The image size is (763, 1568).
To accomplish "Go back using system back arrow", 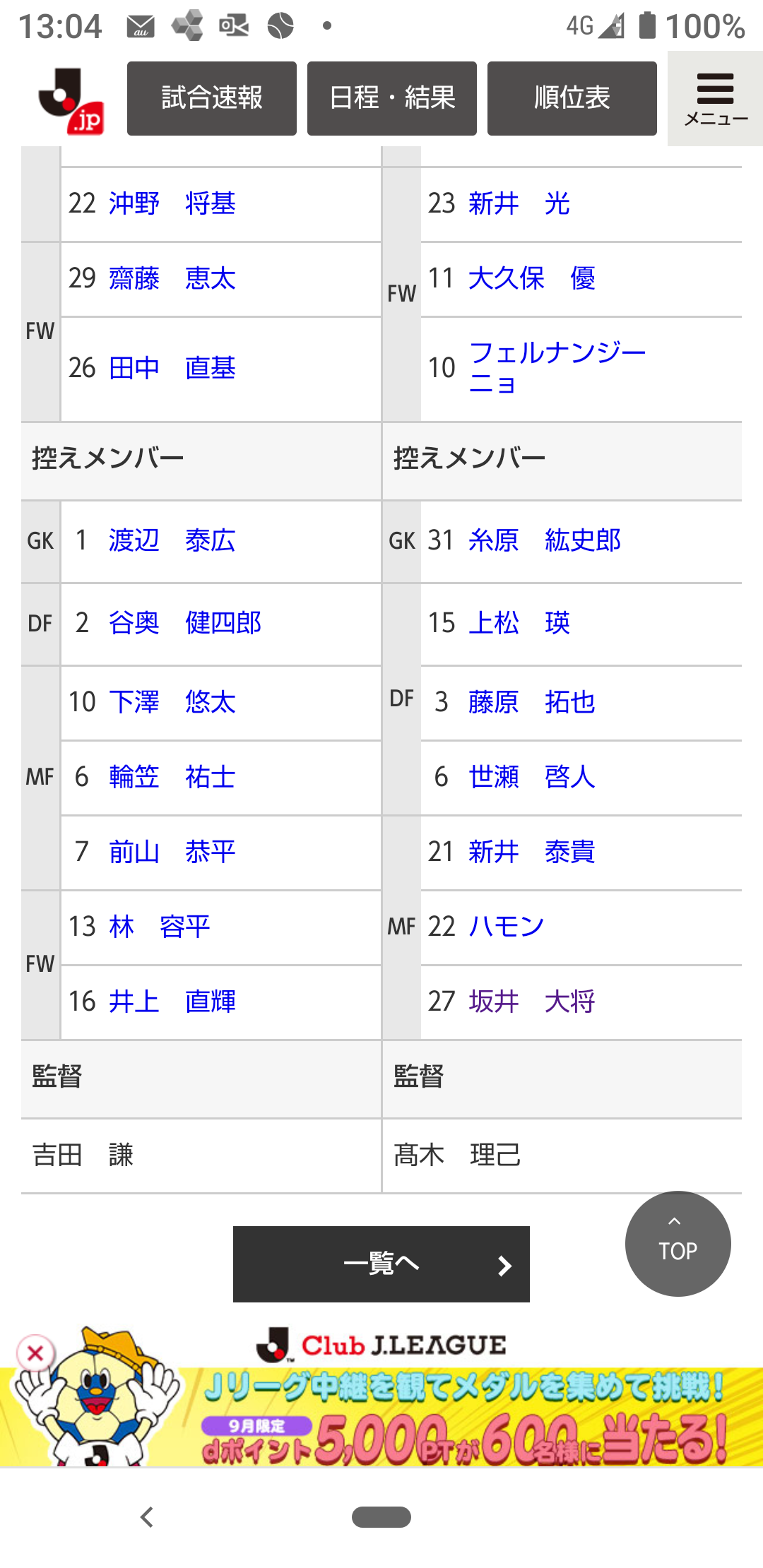I will click(147, 1516).
